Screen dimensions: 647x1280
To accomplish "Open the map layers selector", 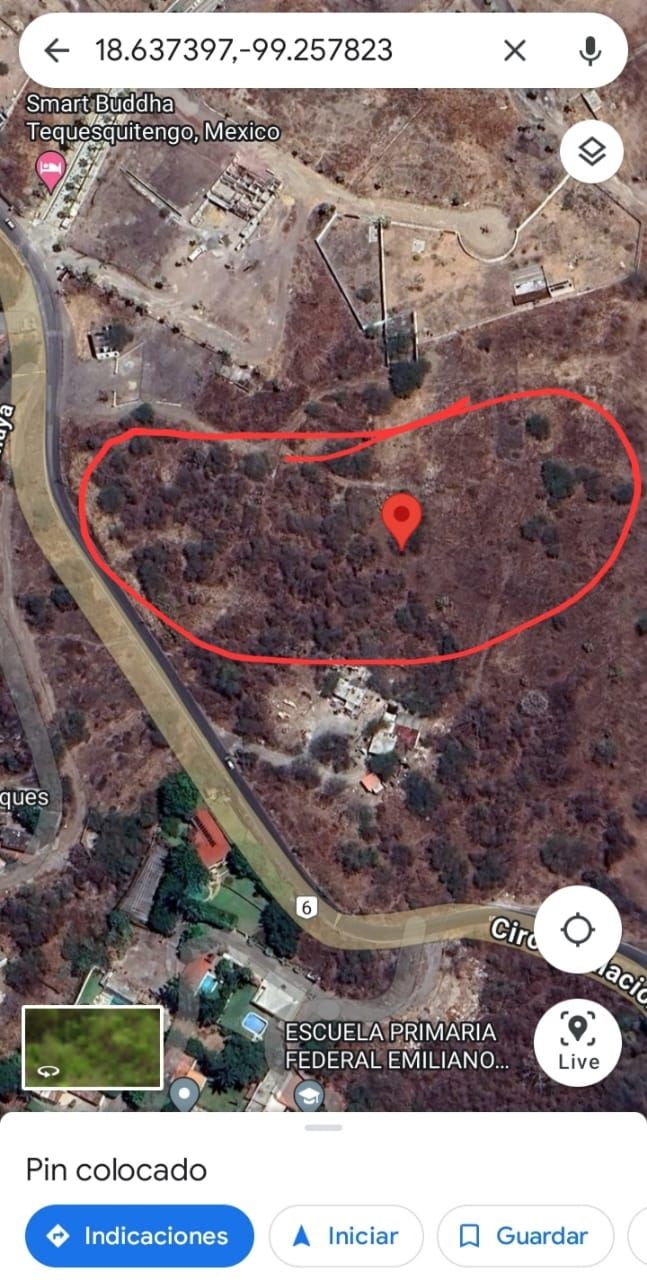I will (x=592, y=151).
